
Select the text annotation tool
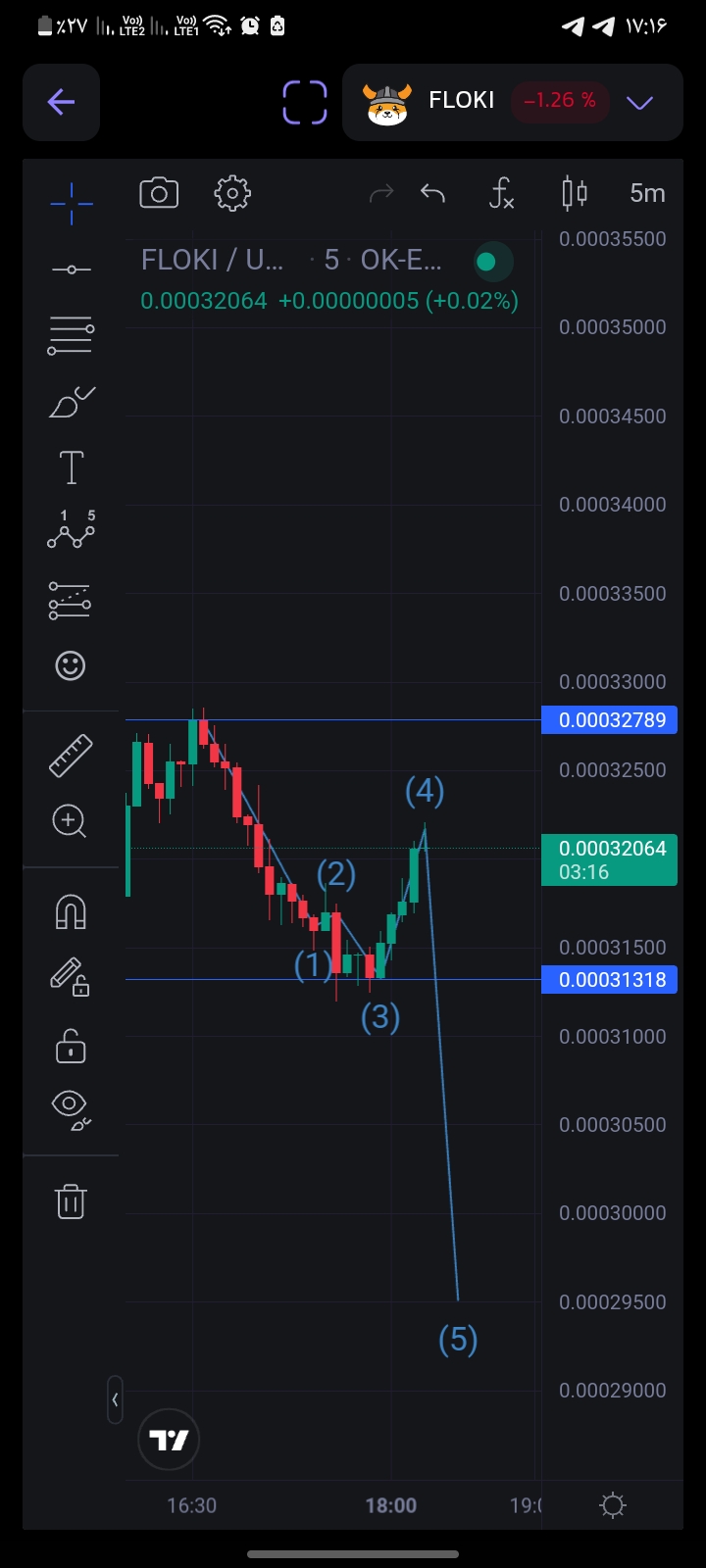click(x=71, y=467)
